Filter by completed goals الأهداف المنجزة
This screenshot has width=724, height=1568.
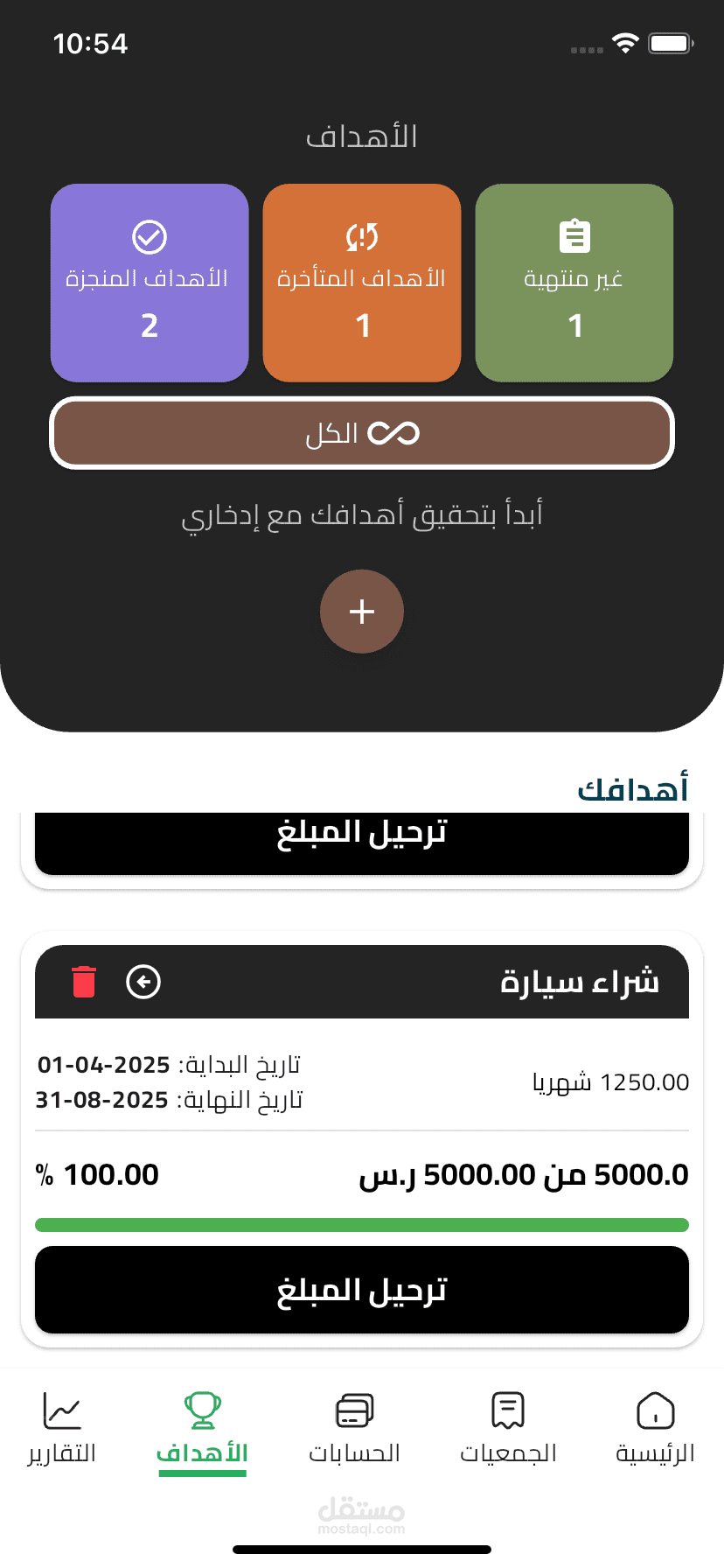coord(150,283)
